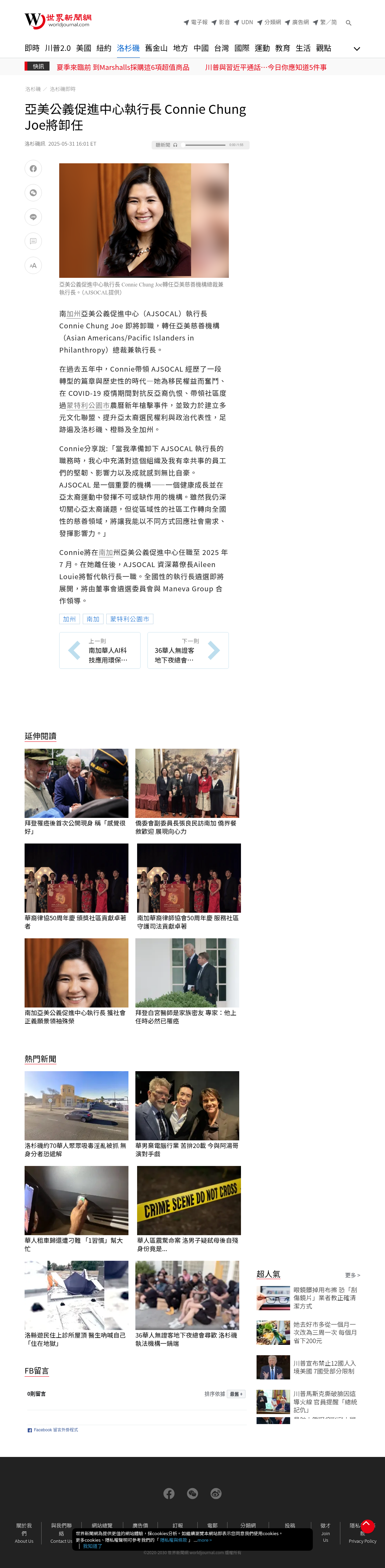
Task: Change comment sort order dropdown 最舊
Action: (x=236, y=1394)
